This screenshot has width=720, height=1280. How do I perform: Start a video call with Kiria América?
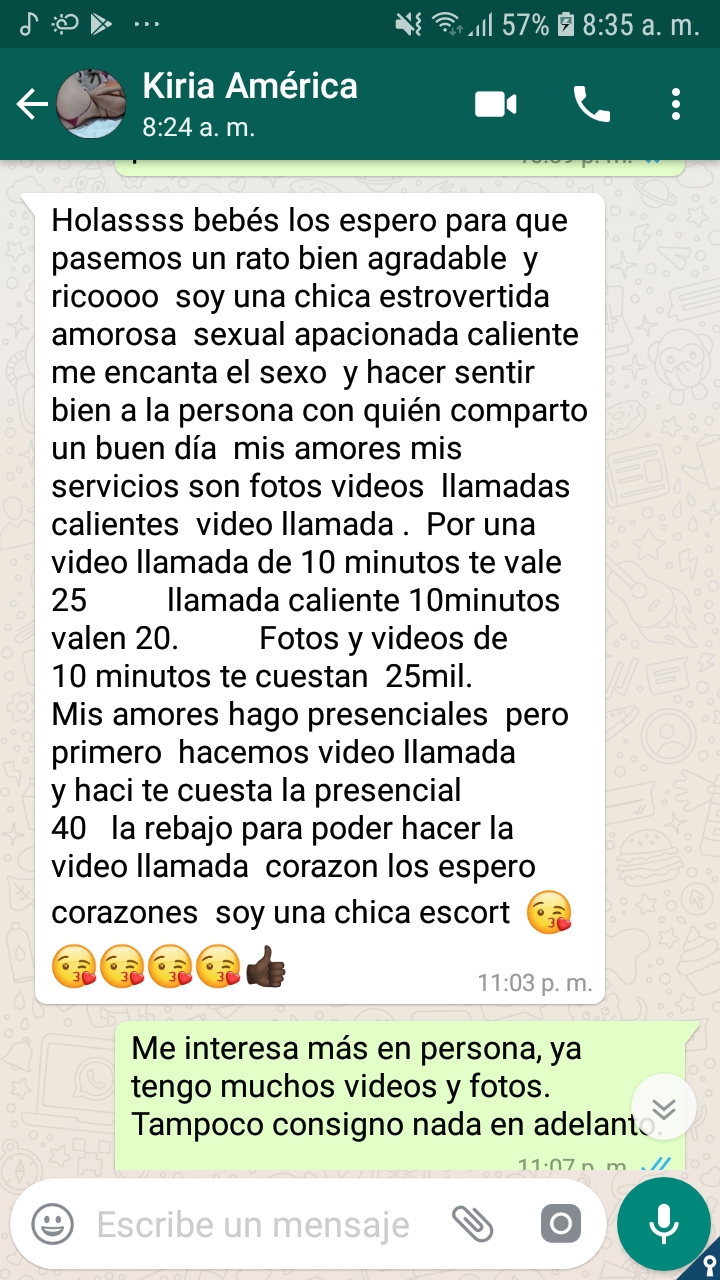click(x=496, y=104)
